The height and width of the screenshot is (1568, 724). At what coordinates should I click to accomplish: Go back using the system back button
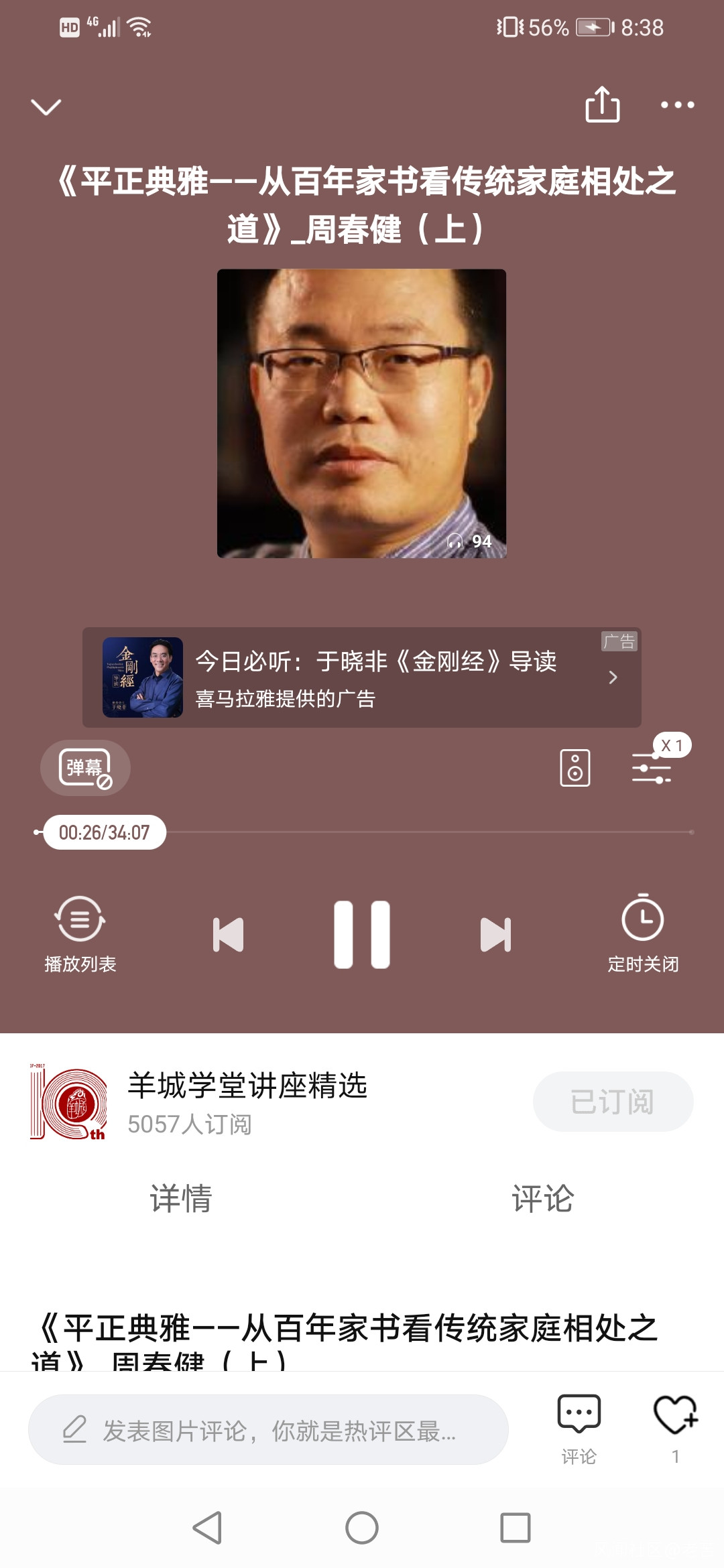tap(207, 1528)
